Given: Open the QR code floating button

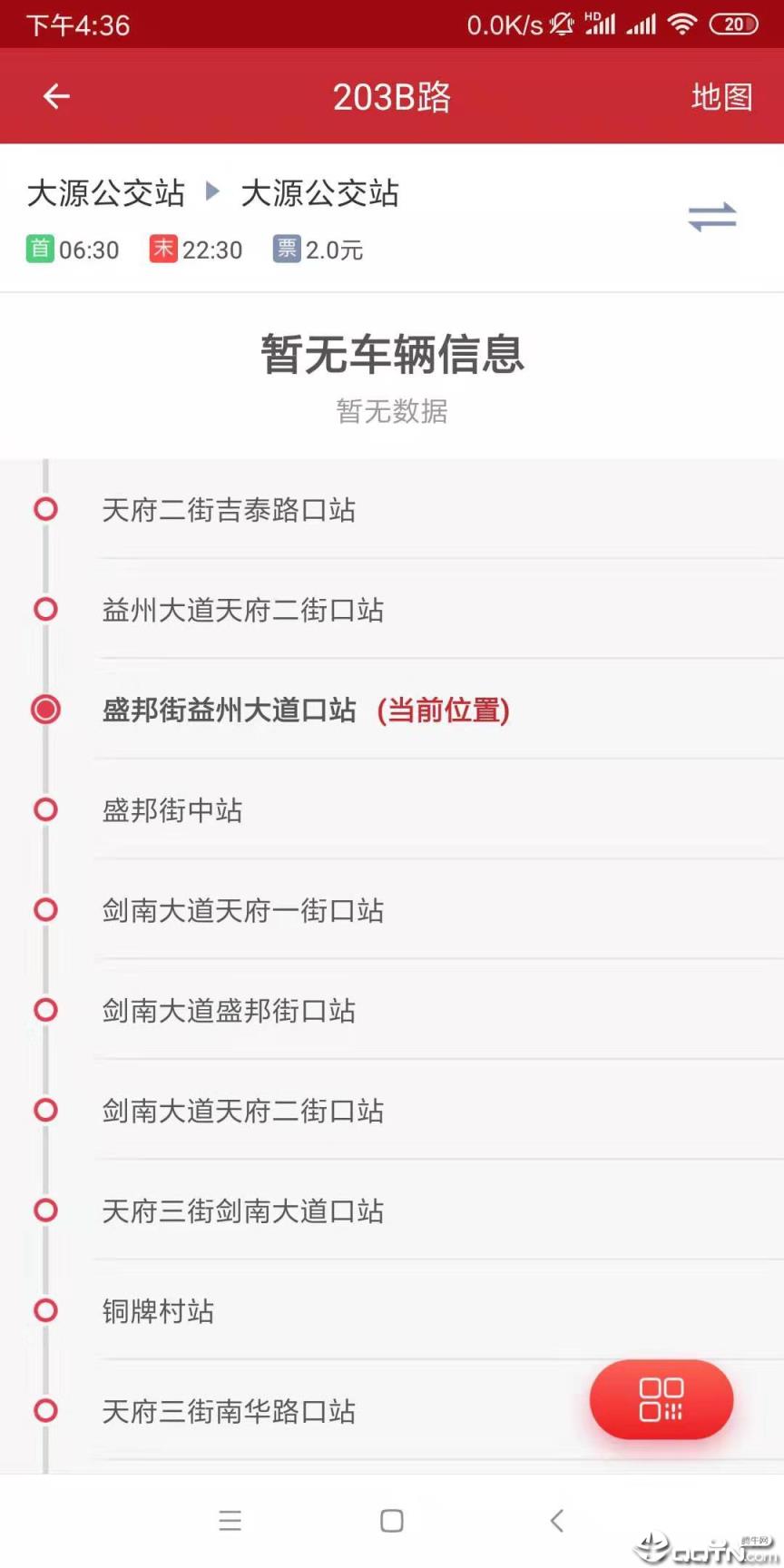Looking at the screenshot, I should point(661,1400).
